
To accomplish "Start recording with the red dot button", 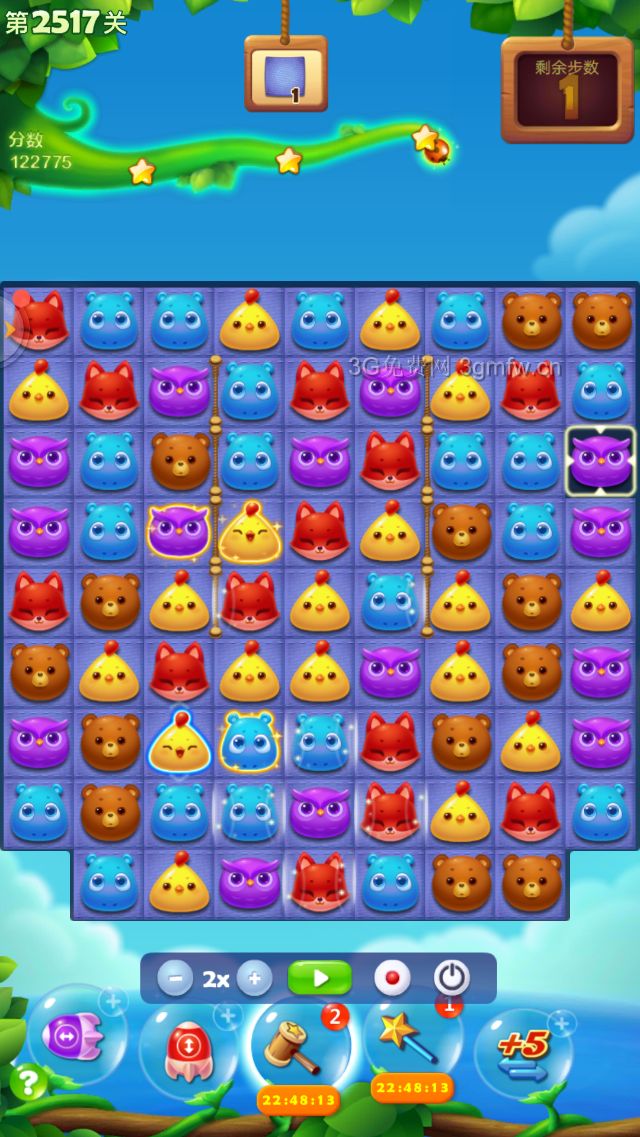I will (x=391, y=977).
